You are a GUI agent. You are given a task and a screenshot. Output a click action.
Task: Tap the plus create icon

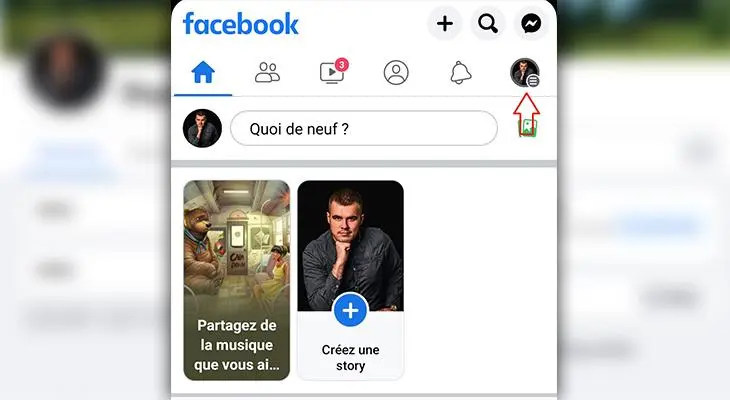[445, 23]
